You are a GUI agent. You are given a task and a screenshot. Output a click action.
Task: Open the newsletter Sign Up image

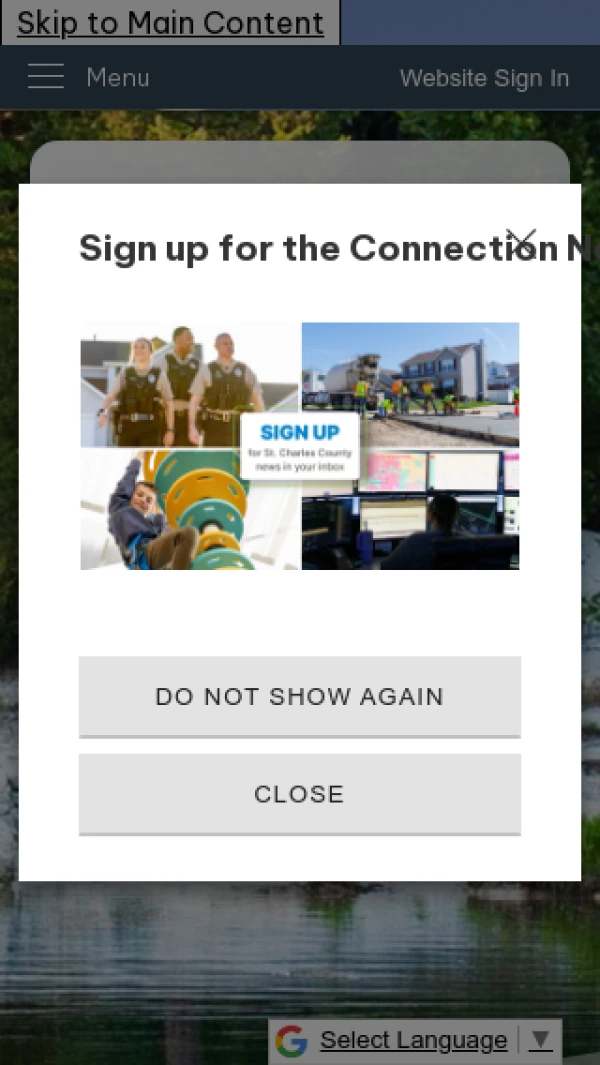click(300, 446)
